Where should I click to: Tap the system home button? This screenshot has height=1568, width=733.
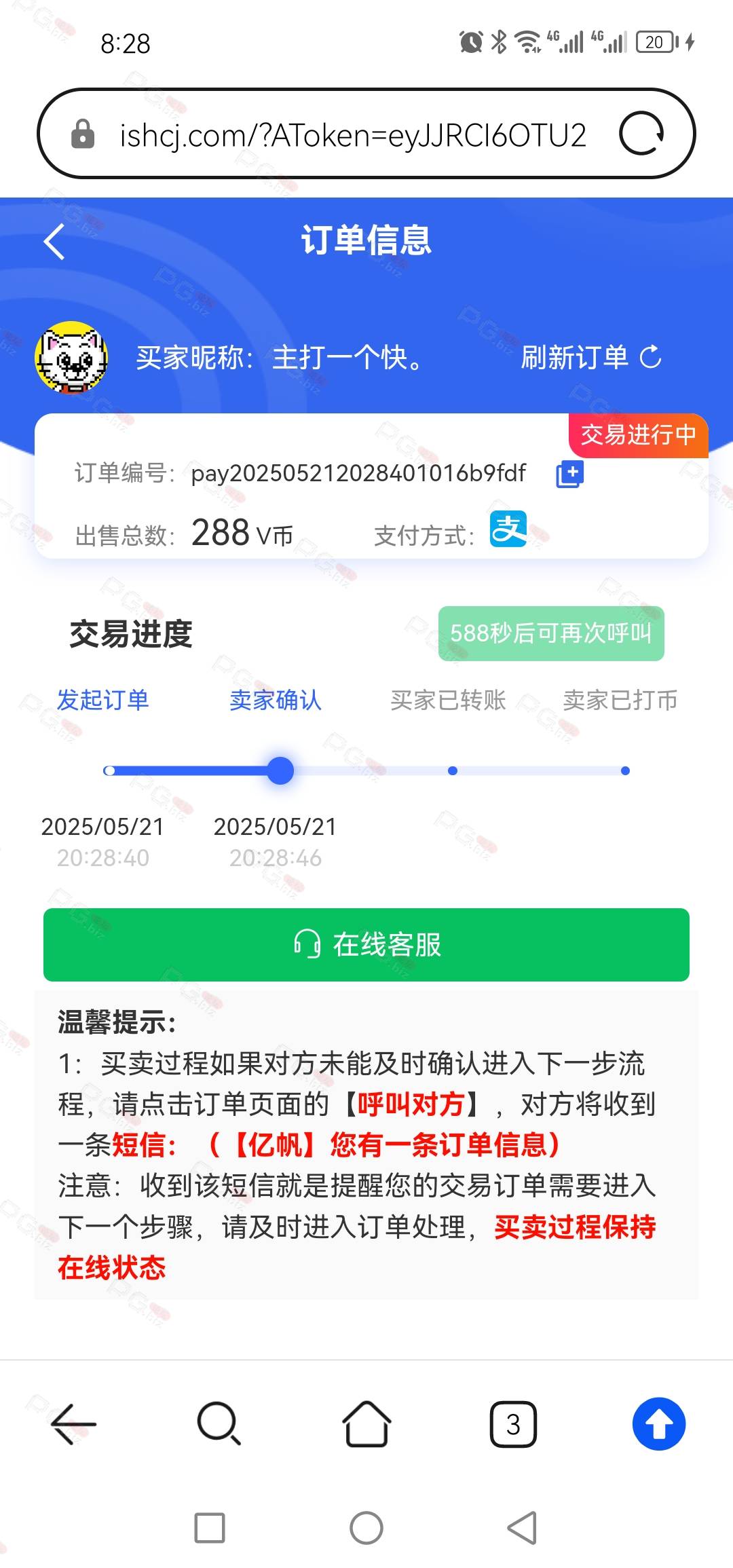pos(366,1528)
